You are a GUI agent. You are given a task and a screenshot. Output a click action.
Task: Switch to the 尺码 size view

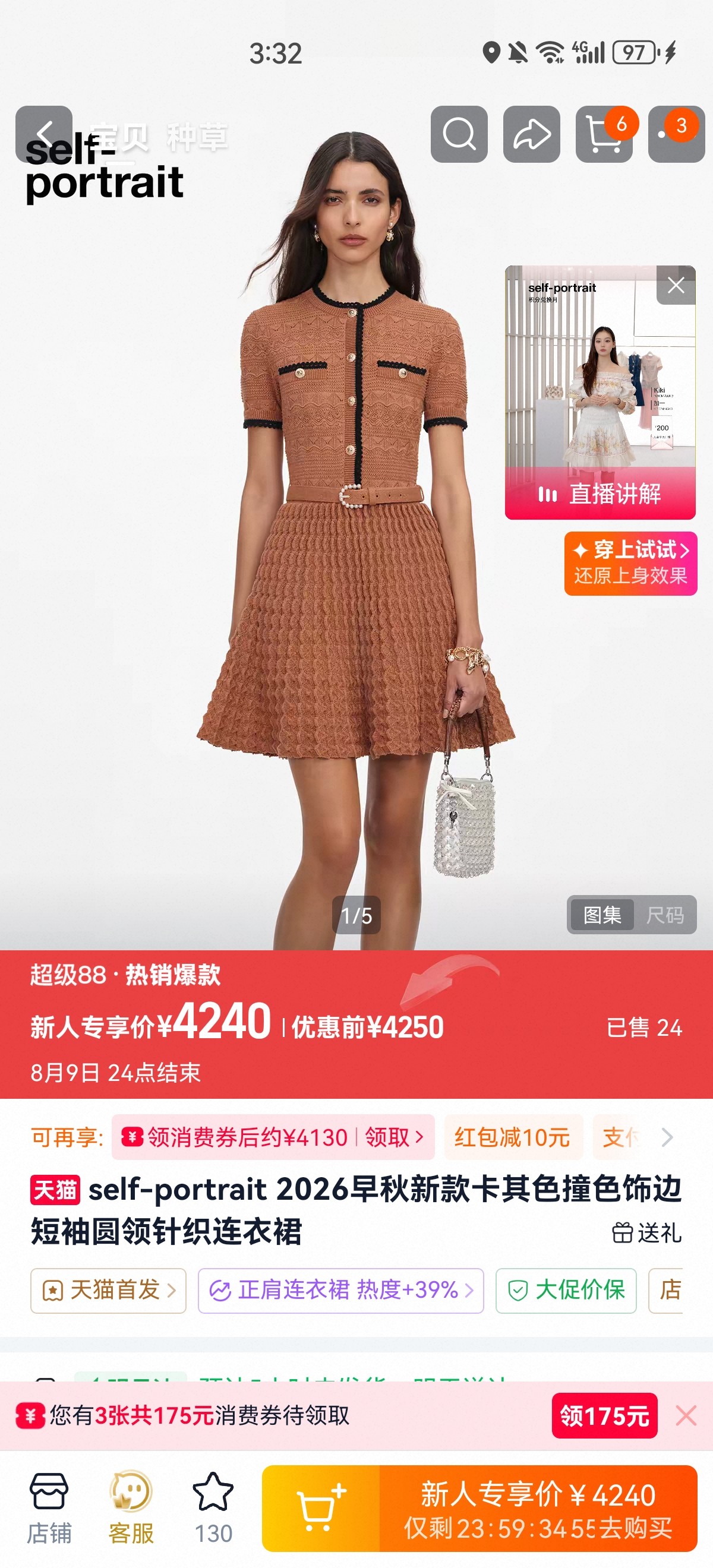[x=665, y=914]
